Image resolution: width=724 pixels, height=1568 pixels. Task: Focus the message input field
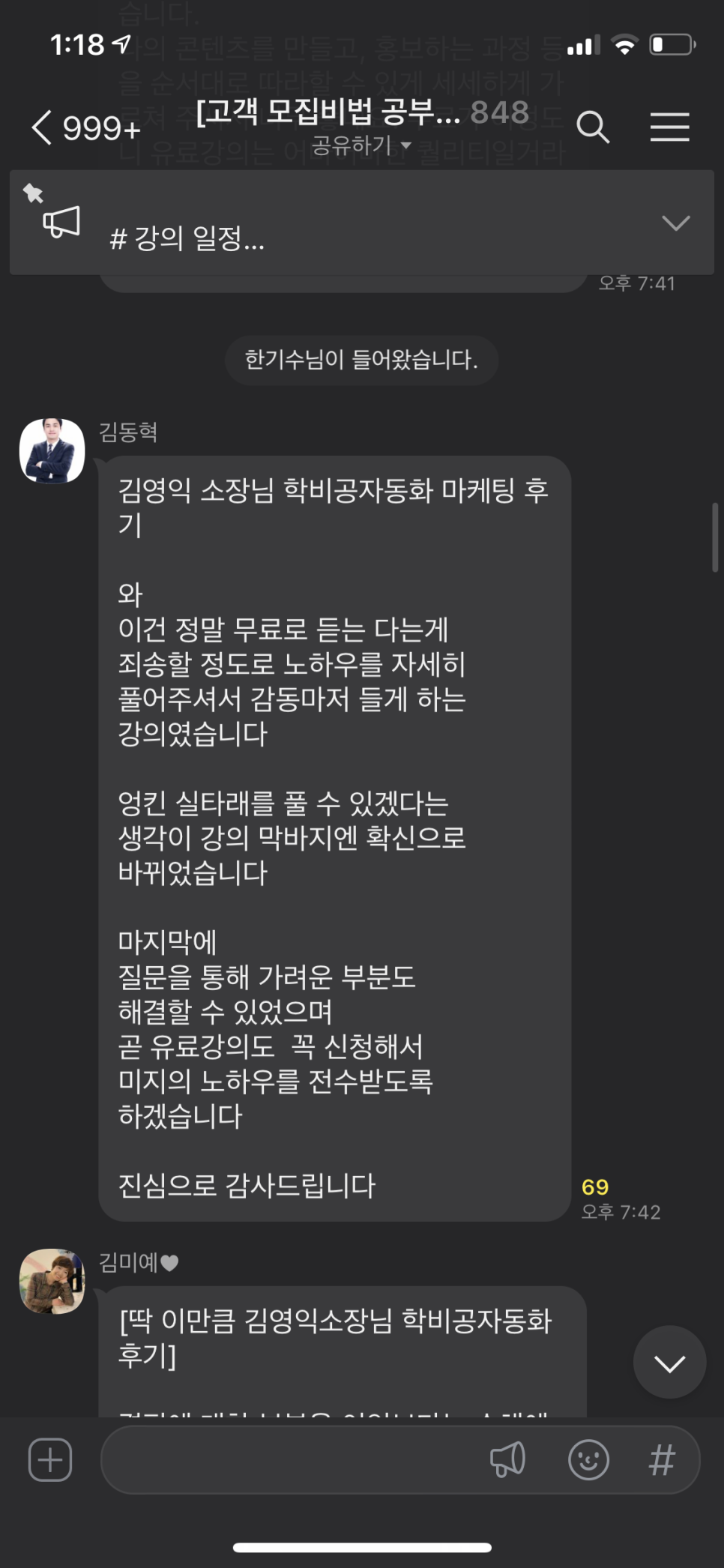292,1459
